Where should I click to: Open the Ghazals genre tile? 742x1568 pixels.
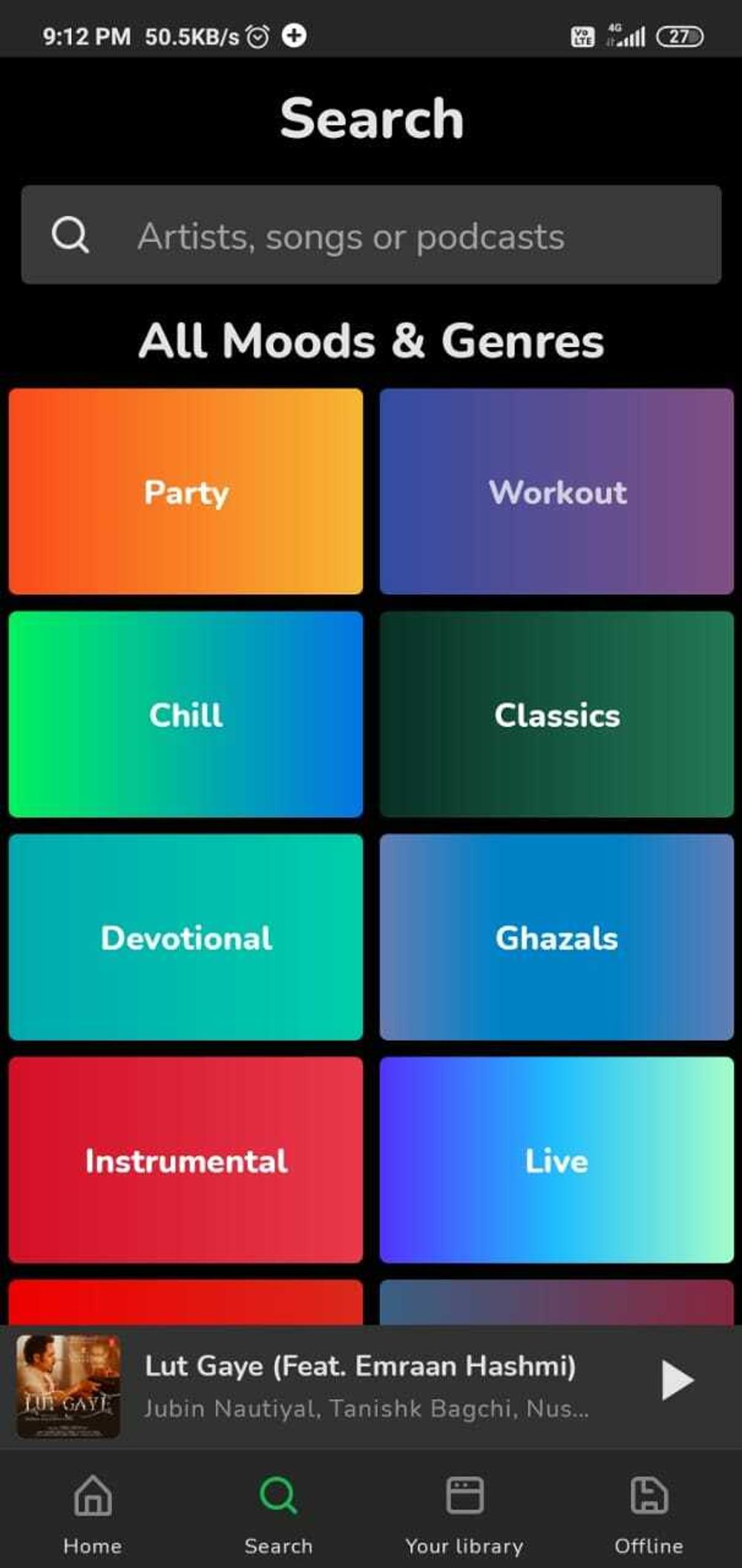point(556,937)
